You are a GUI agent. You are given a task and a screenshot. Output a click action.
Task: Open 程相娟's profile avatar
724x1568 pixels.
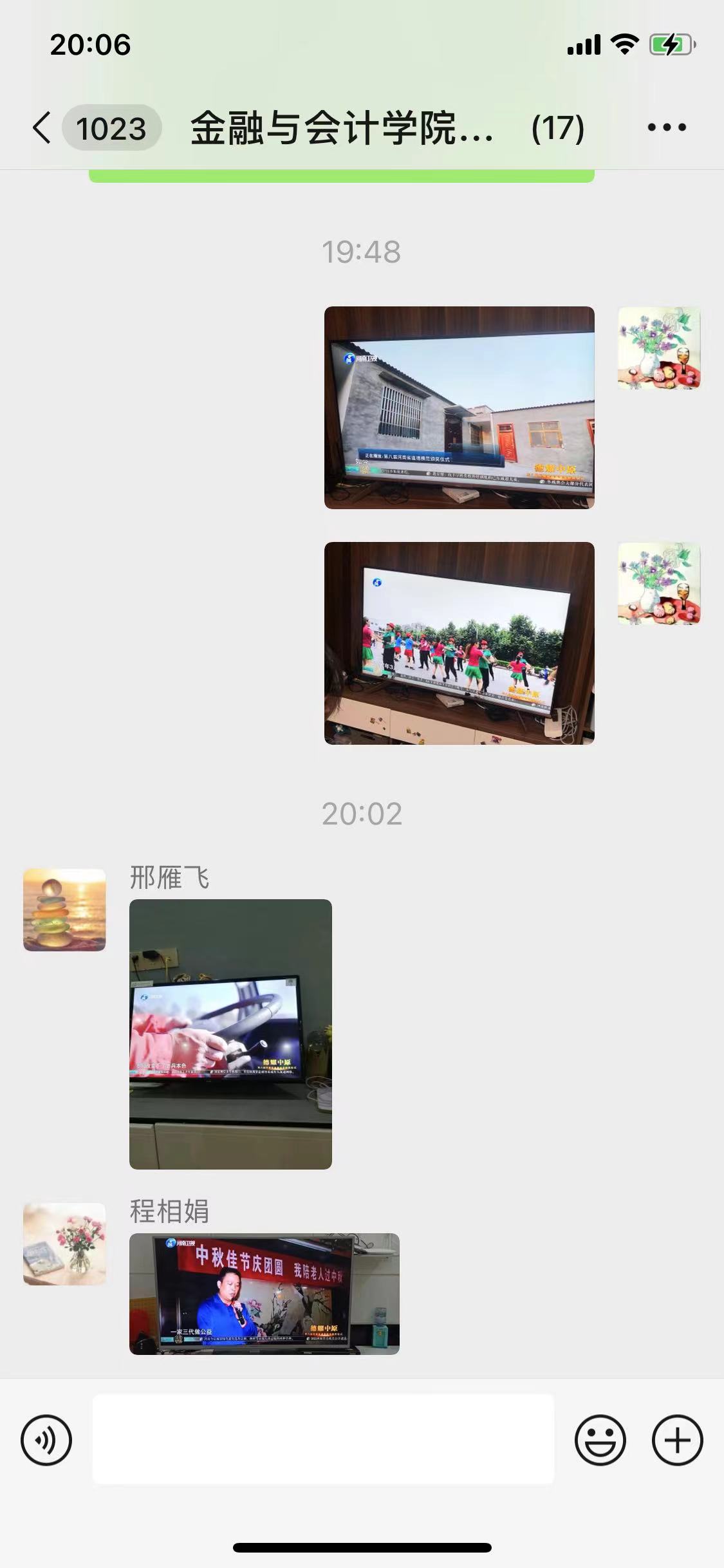64,1244
